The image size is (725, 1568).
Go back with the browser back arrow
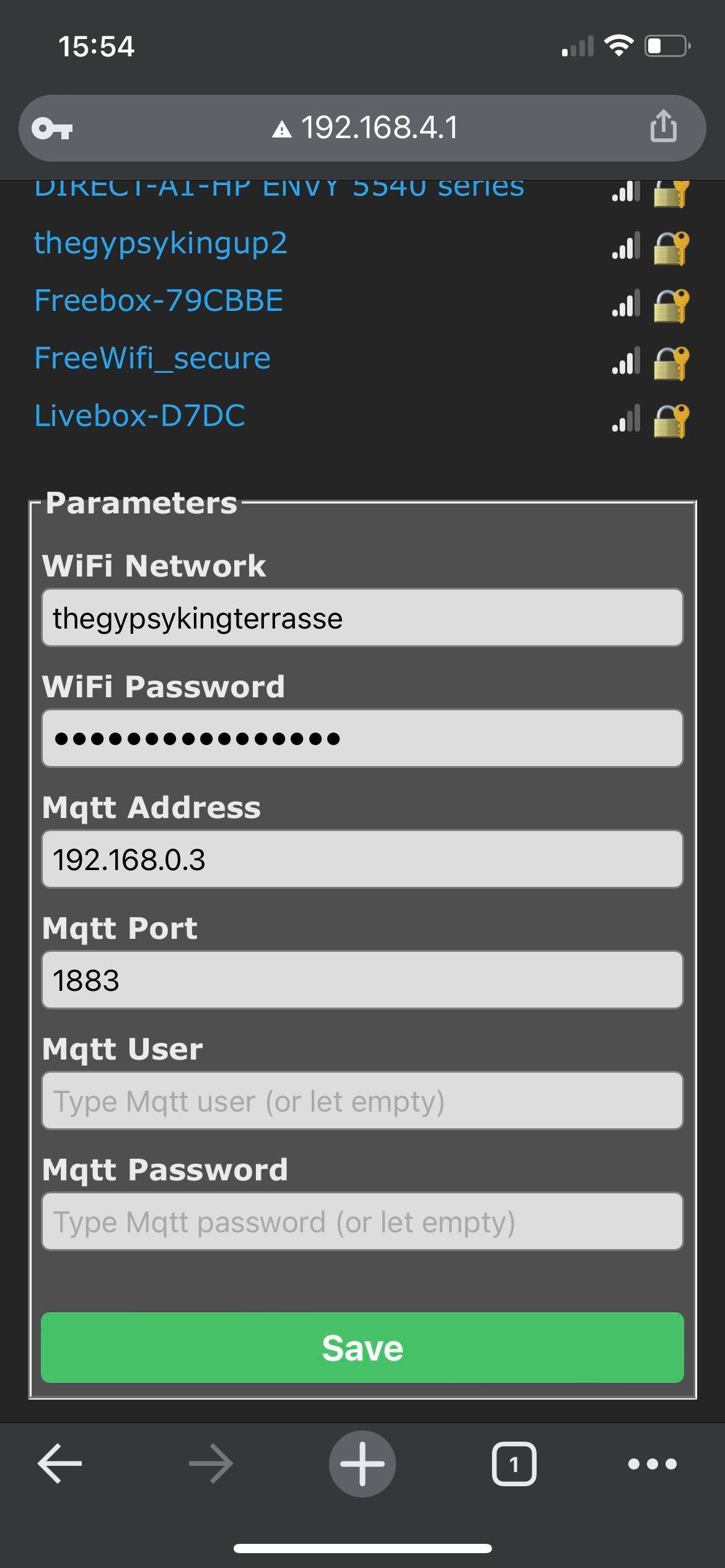click(x=60, y=1464)
